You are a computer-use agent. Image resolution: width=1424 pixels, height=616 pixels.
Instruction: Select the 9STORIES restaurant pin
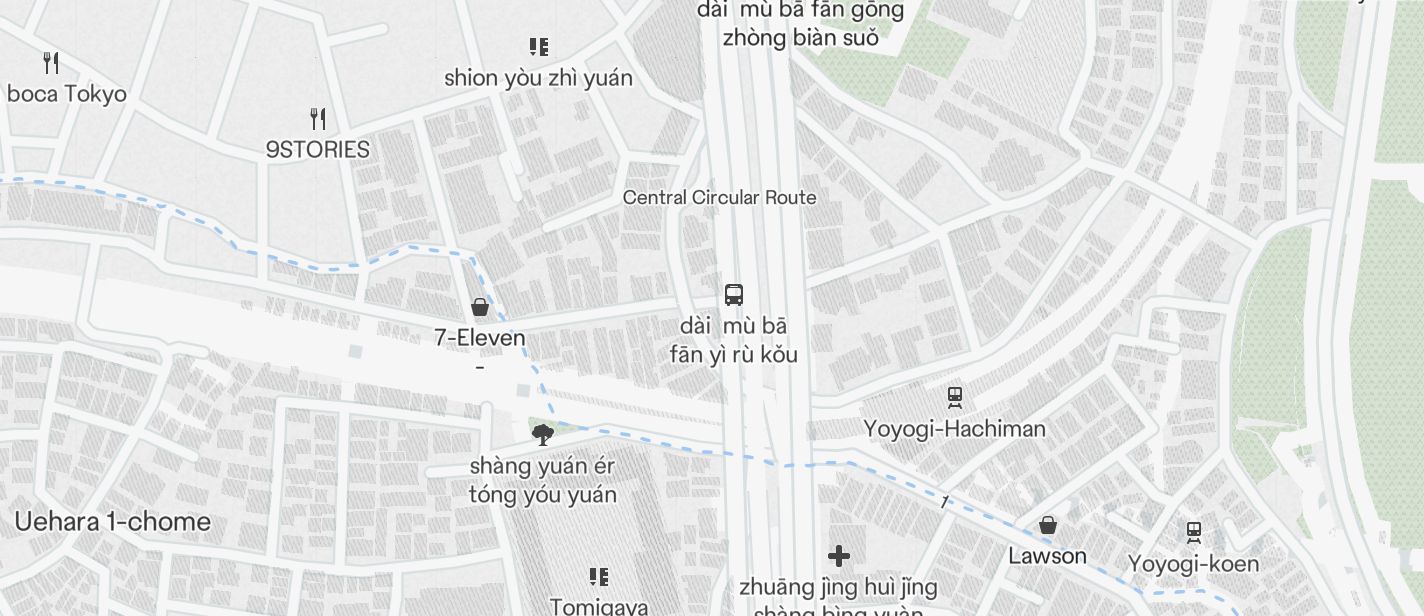[318, 119]
